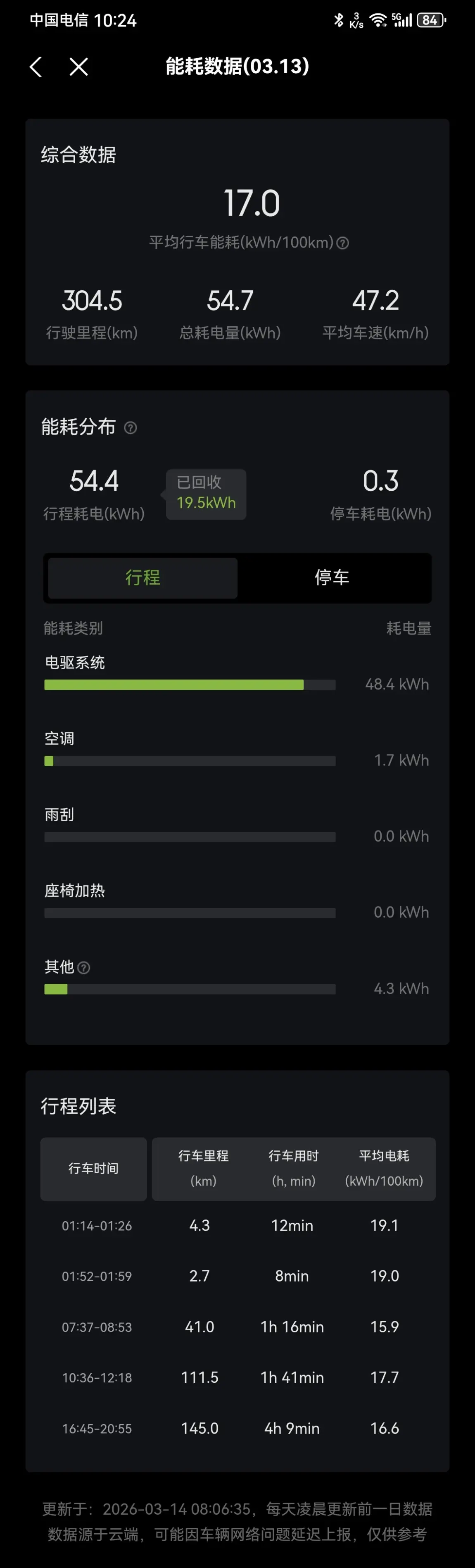The image size is (475, 1568).
Task: Open the help icon next to 其他
Action: 84,967
